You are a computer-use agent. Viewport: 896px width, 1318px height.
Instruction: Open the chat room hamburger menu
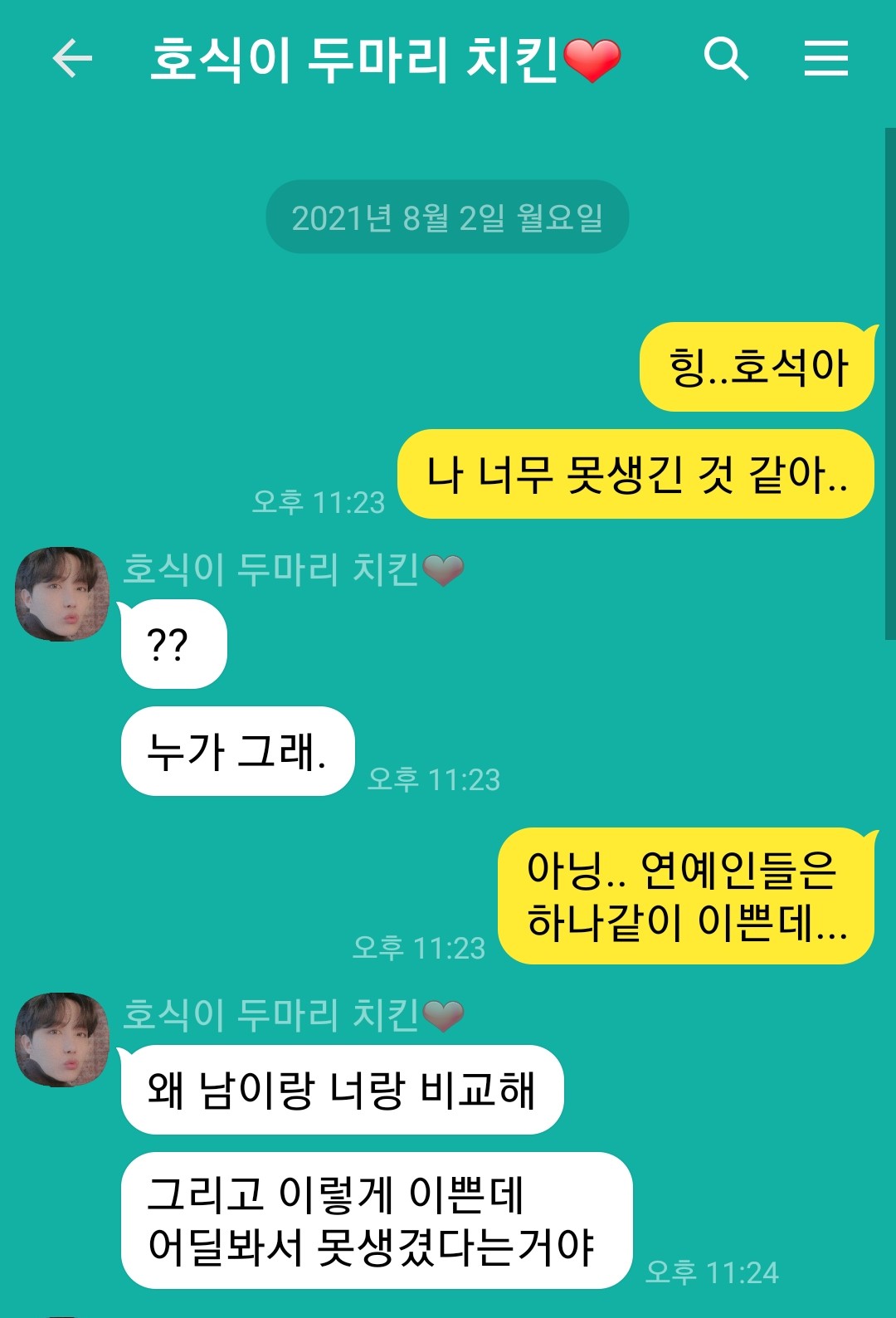click(x=825, y=59)
